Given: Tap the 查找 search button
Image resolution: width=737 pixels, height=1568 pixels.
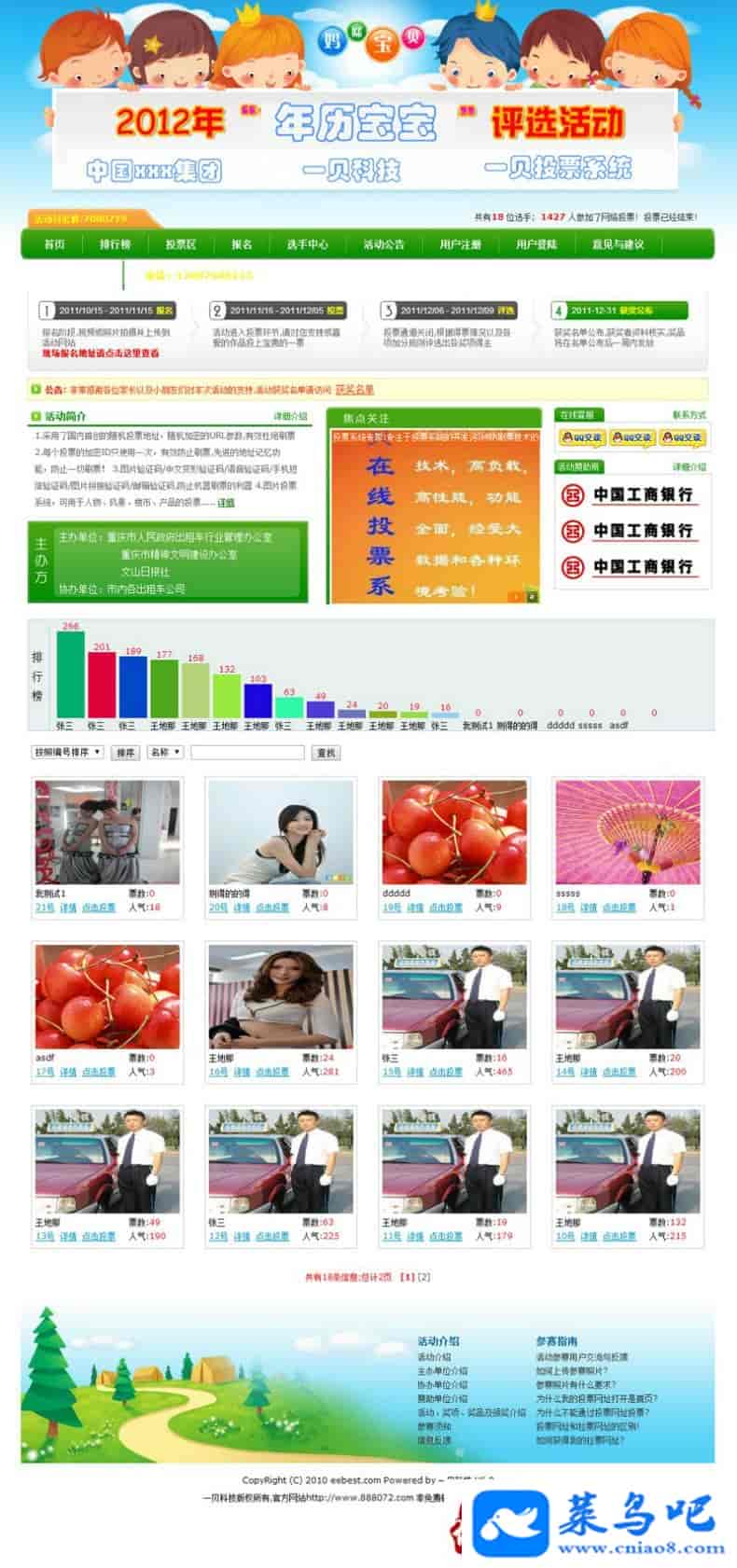Looking at the screenshot, I should [326, 753].
